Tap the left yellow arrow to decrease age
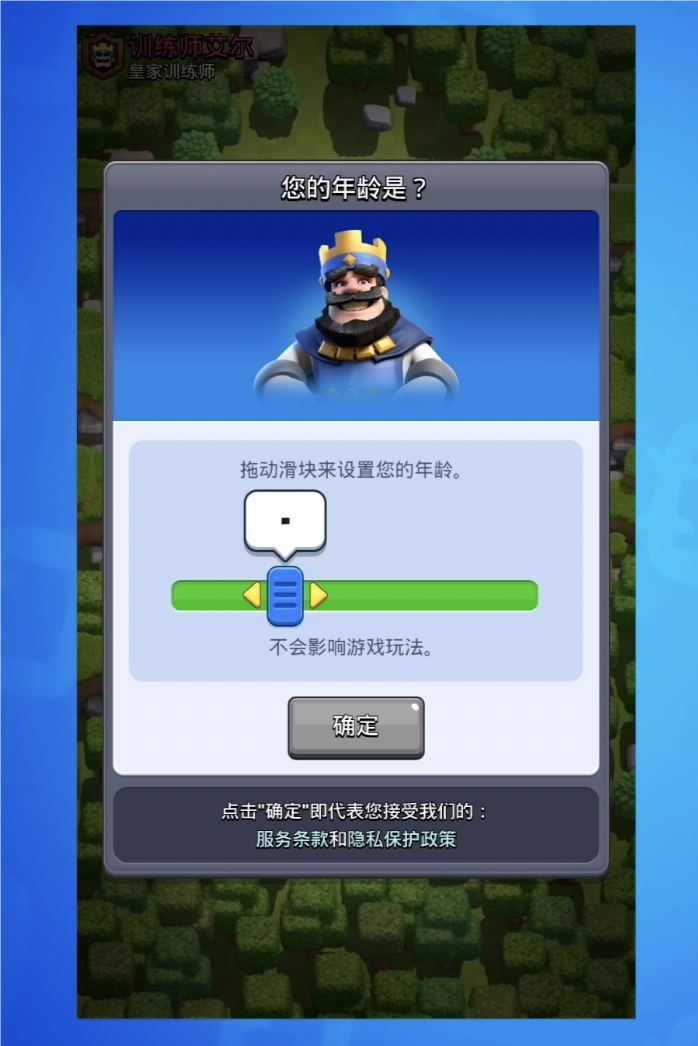The width and height of the screenshot is (698, 1046). click(252, 595)
